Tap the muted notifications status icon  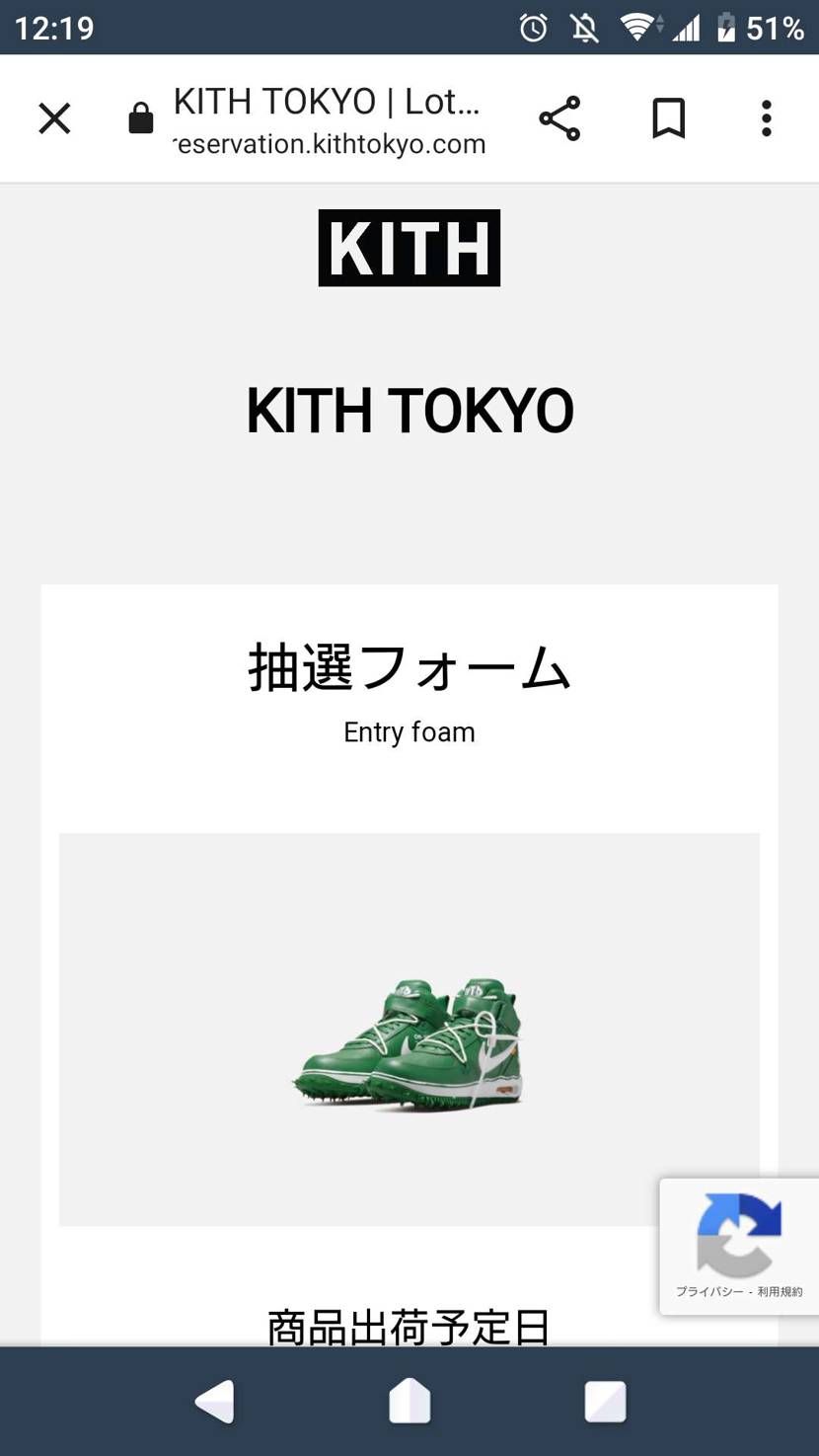pyautogui.click(x=584, y=27)
